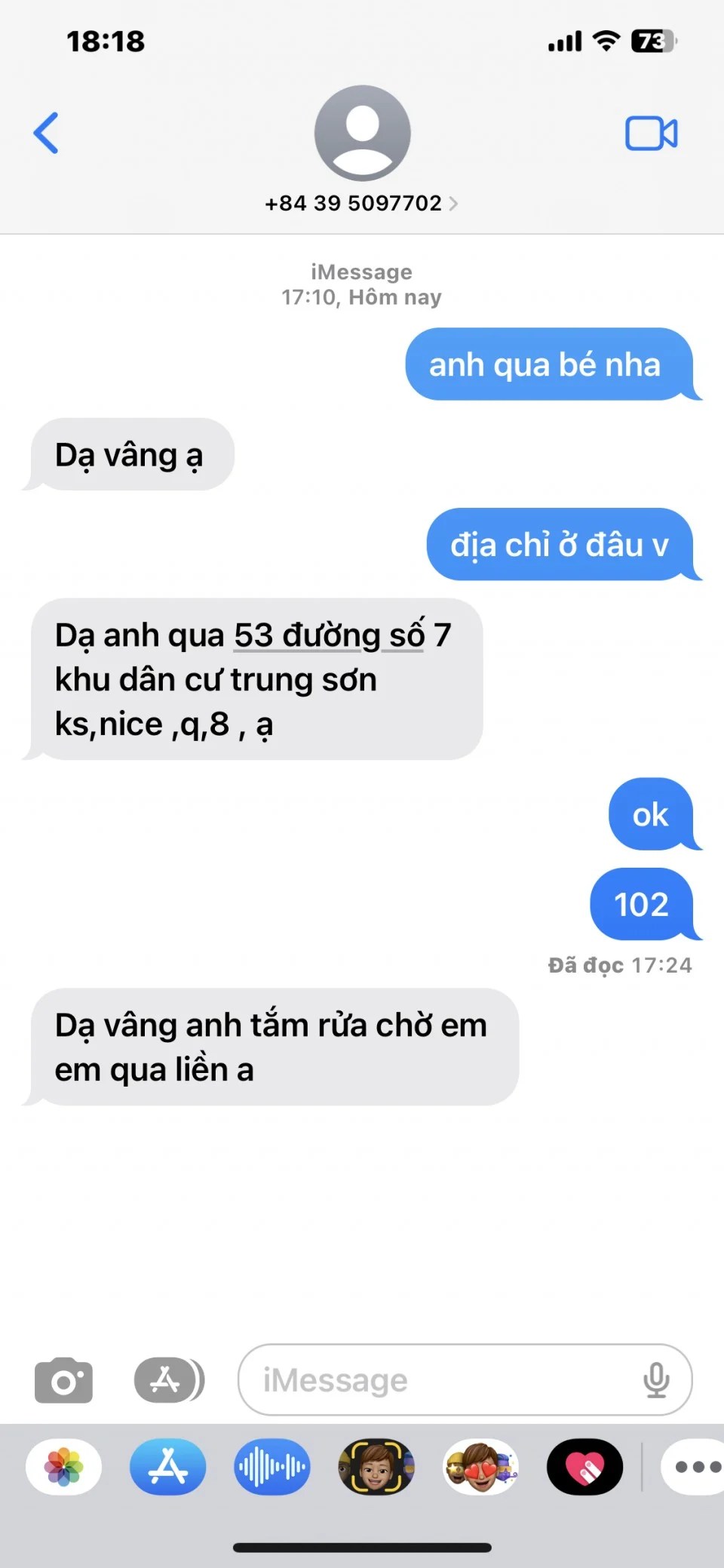
Task: Open the underlined address 53 đường số 7
Action: (x=329, y=635)
